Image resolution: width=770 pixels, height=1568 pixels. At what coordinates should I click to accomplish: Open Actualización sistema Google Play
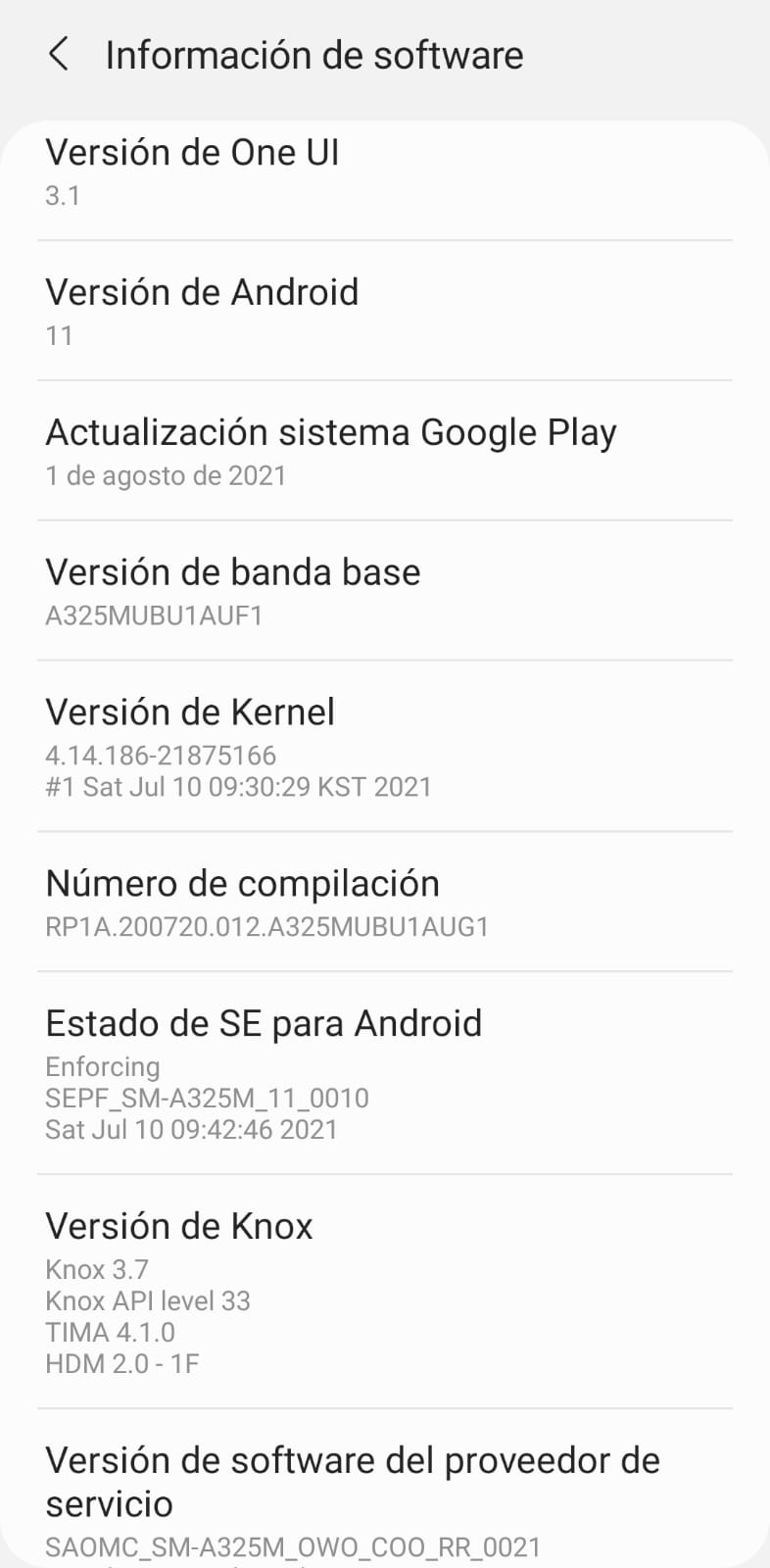384,451
